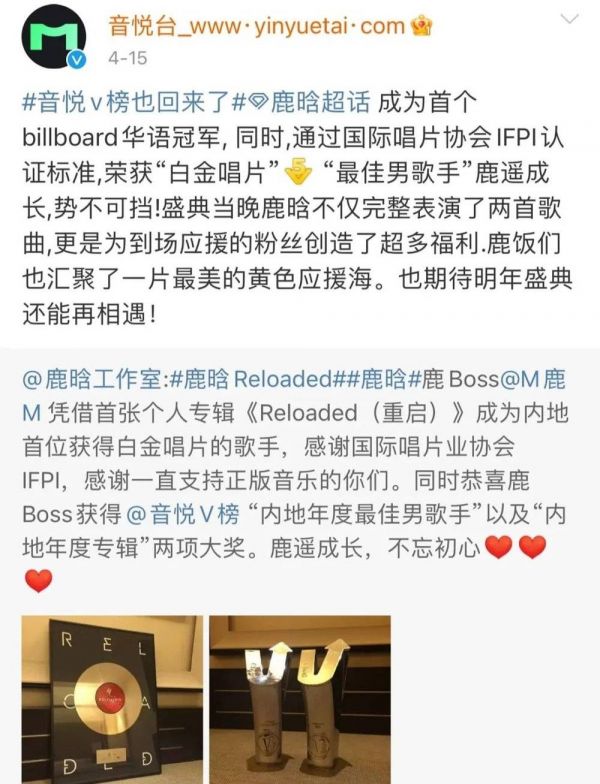The width and height of the screenshot is (600, 784).
Task: View the two trophies photo
Action: (296, 698)
